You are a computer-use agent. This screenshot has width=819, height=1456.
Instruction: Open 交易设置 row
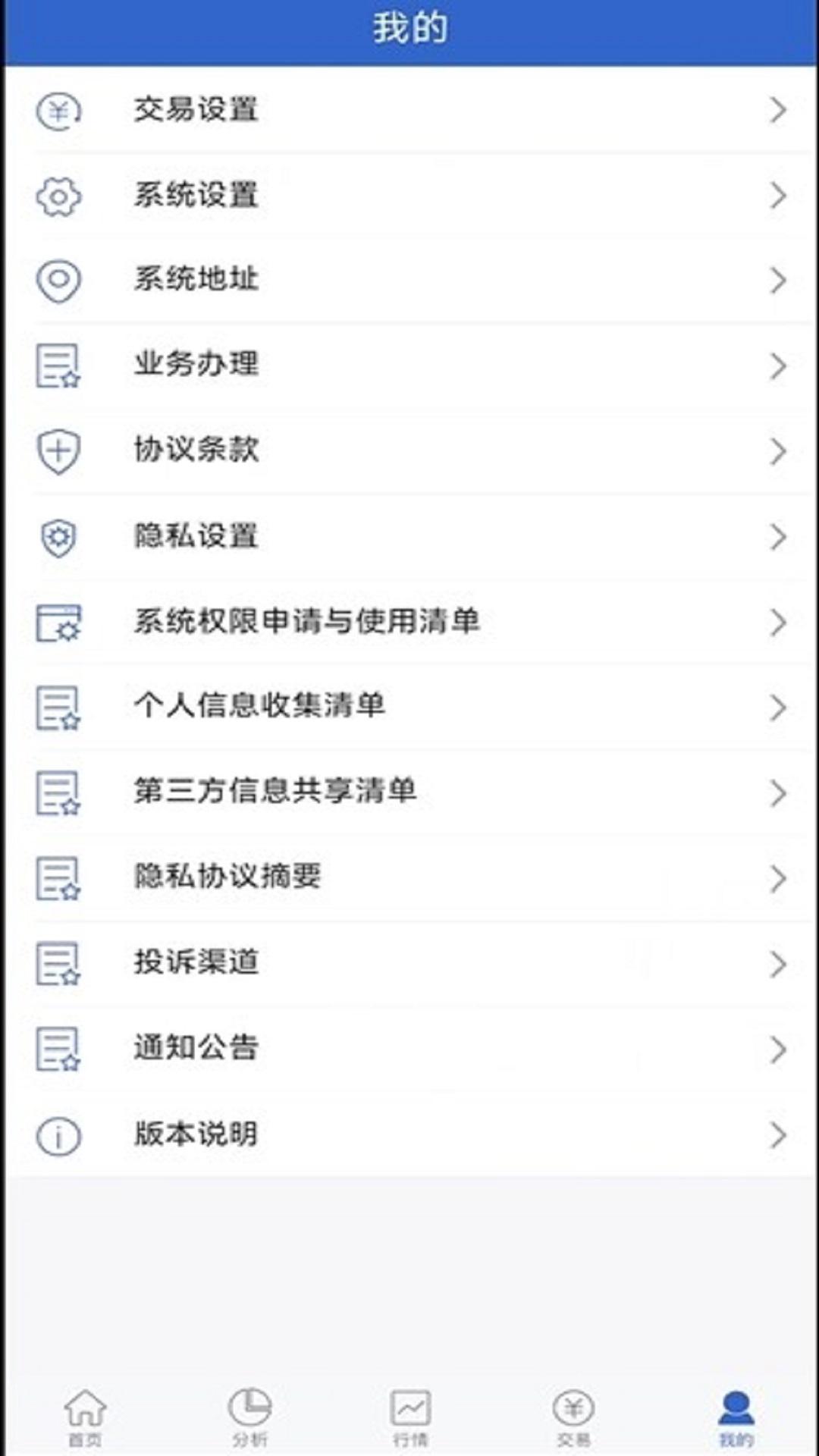pos(409,110)
